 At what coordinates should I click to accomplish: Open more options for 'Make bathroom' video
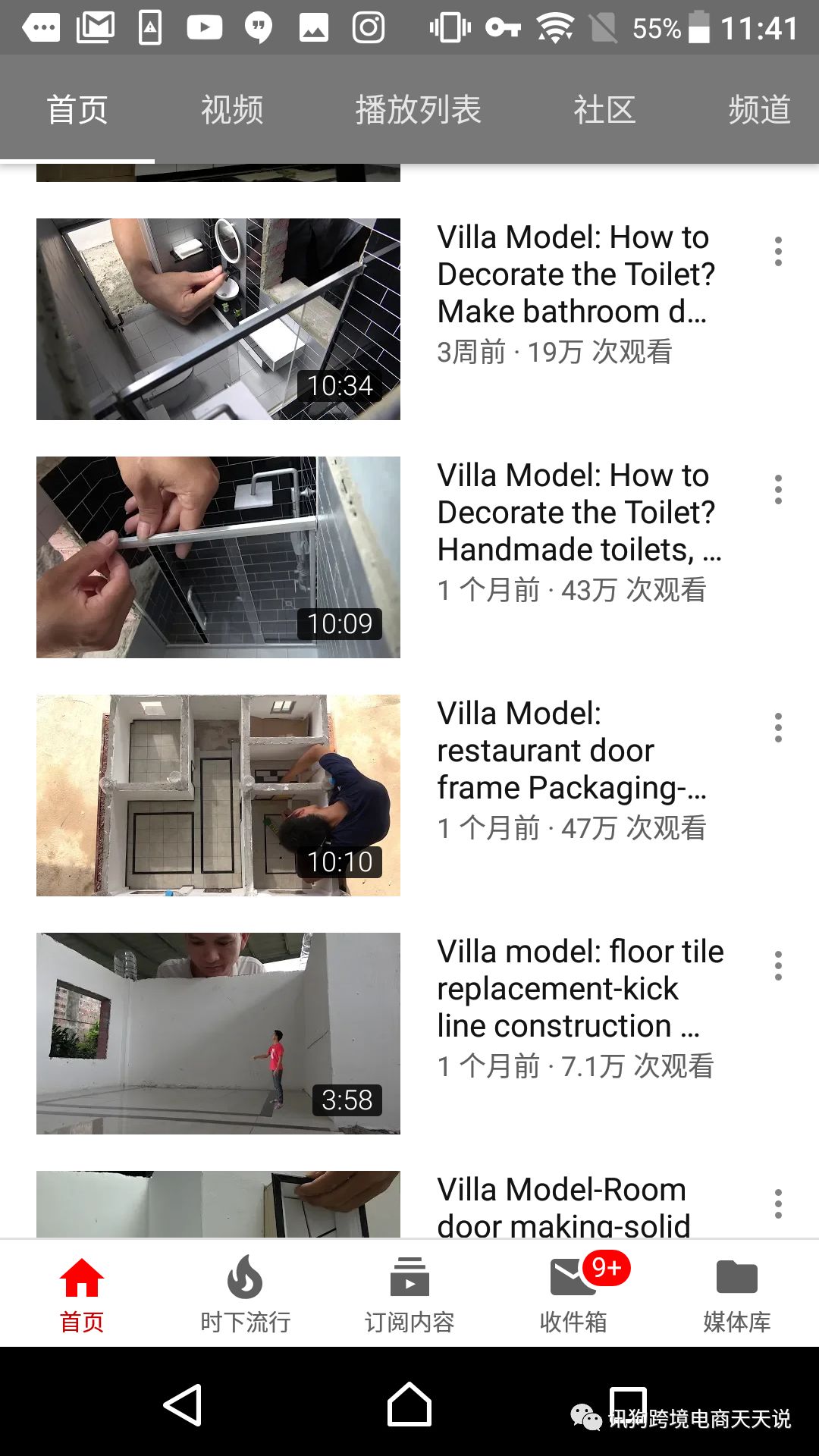pos(778,251)
